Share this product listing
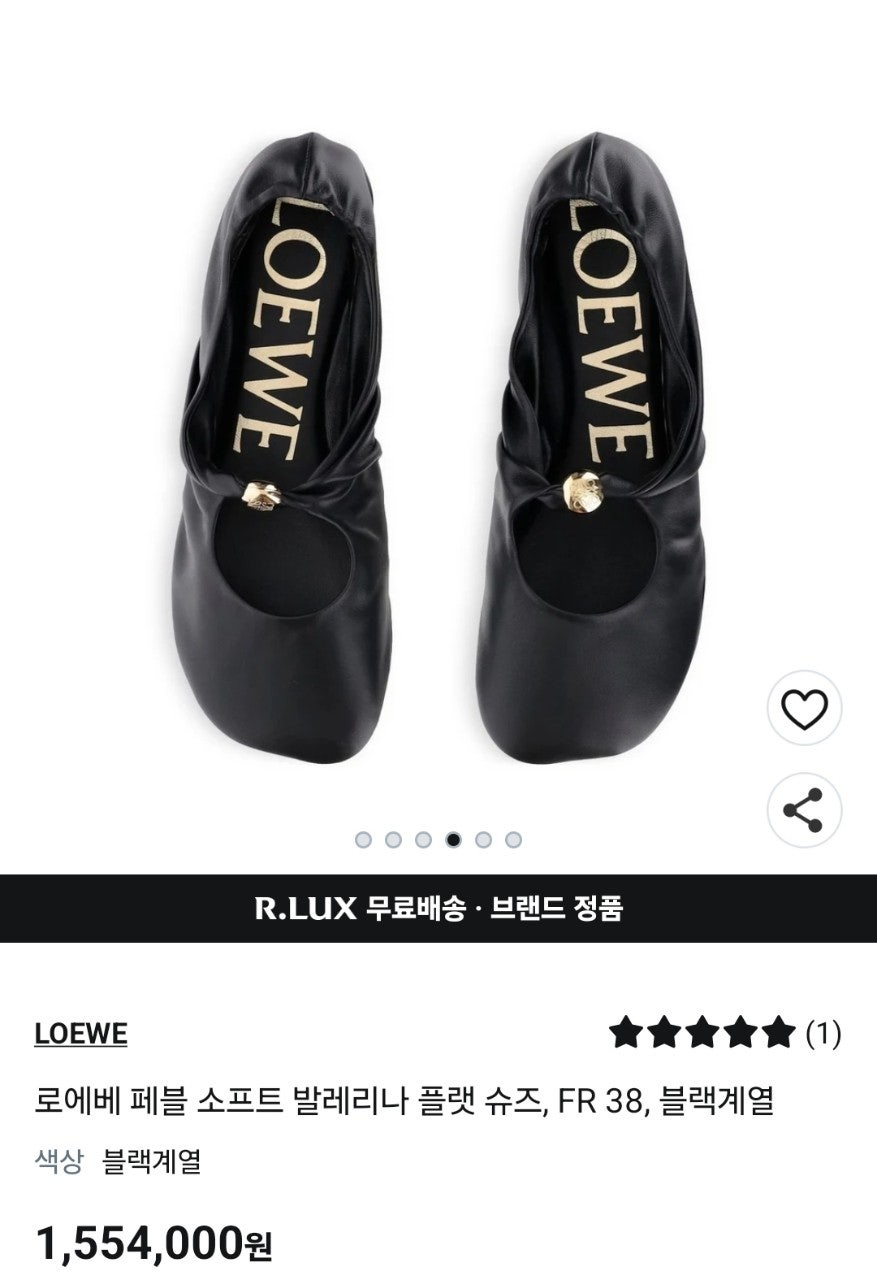The height and width of the screenshot is (1280, 877). pyautogui.click(x=804, y=810)
